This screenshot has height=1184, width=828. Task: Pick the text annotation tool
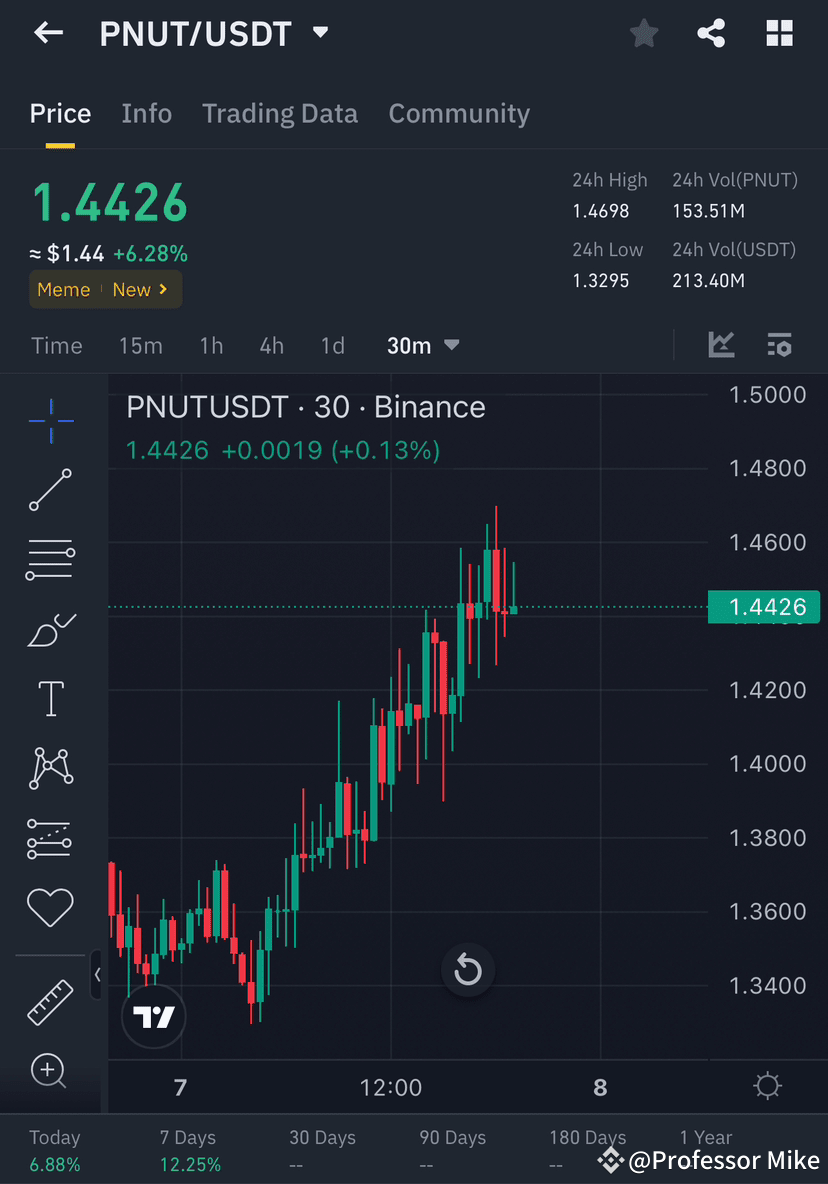(x=50, y=698)
